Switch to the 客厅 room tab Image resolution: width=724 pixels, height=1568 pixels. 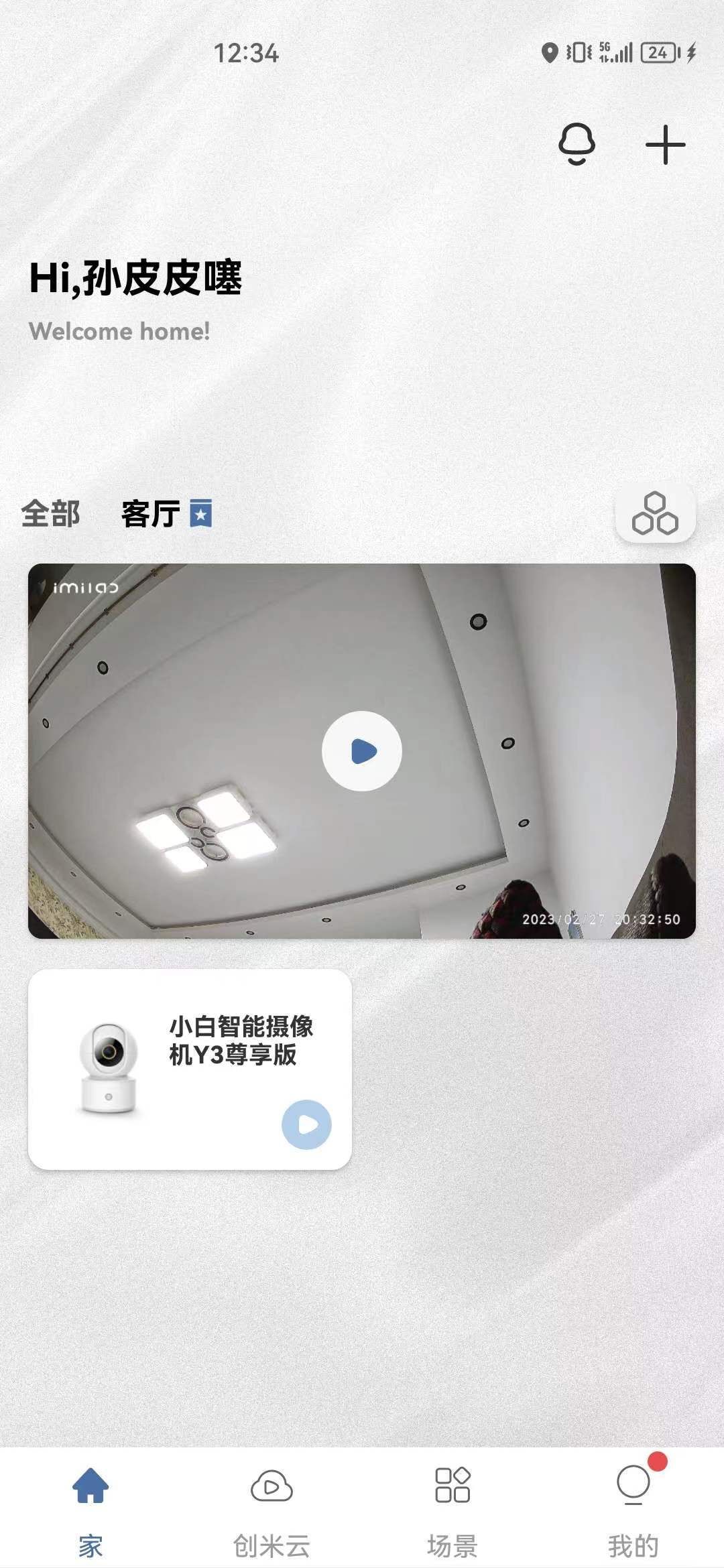tap(149, 515)
